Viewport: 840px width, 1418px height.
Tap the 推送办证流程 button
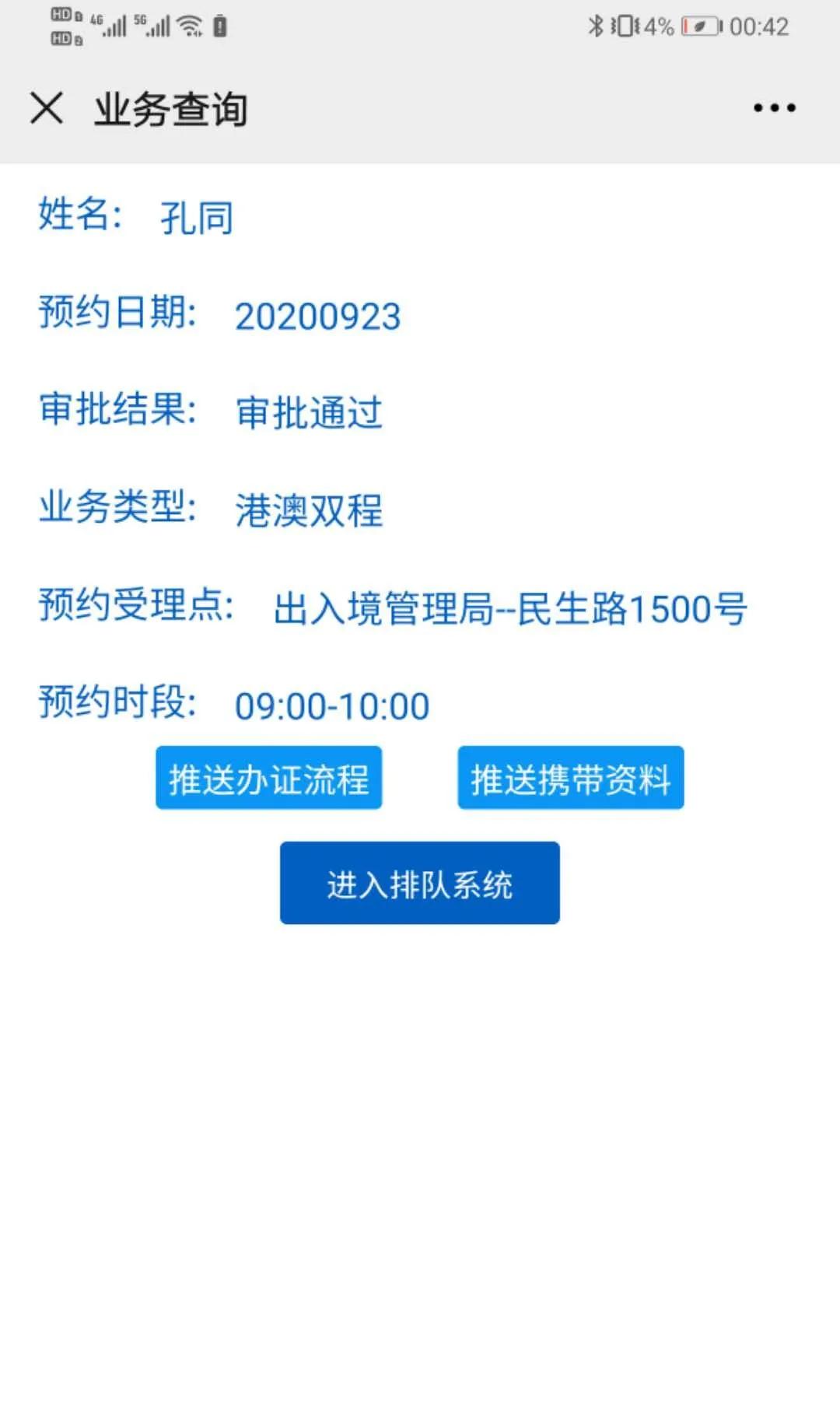coord(270,778)
